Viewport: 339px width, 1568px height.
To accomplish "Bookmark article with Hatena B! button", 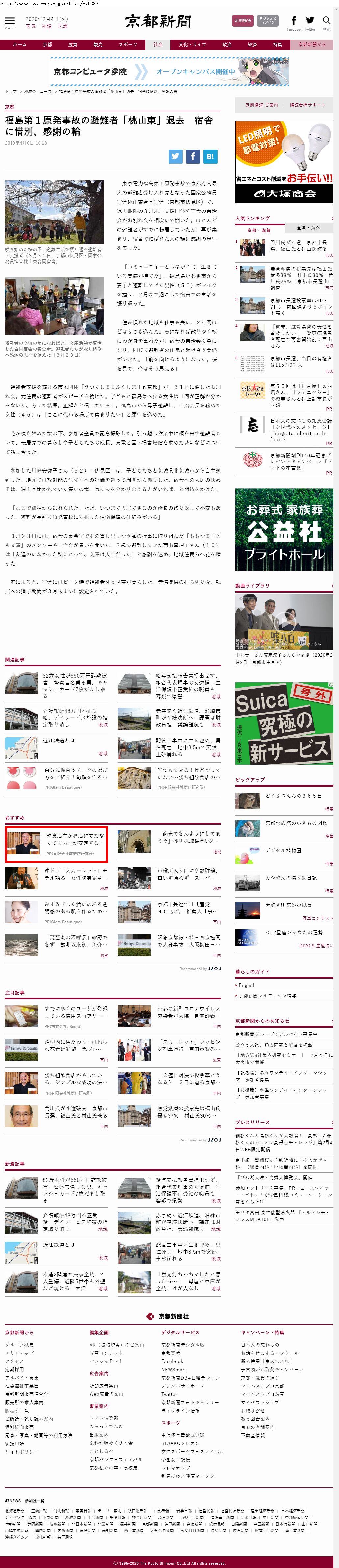I will [x=209, y=156].
